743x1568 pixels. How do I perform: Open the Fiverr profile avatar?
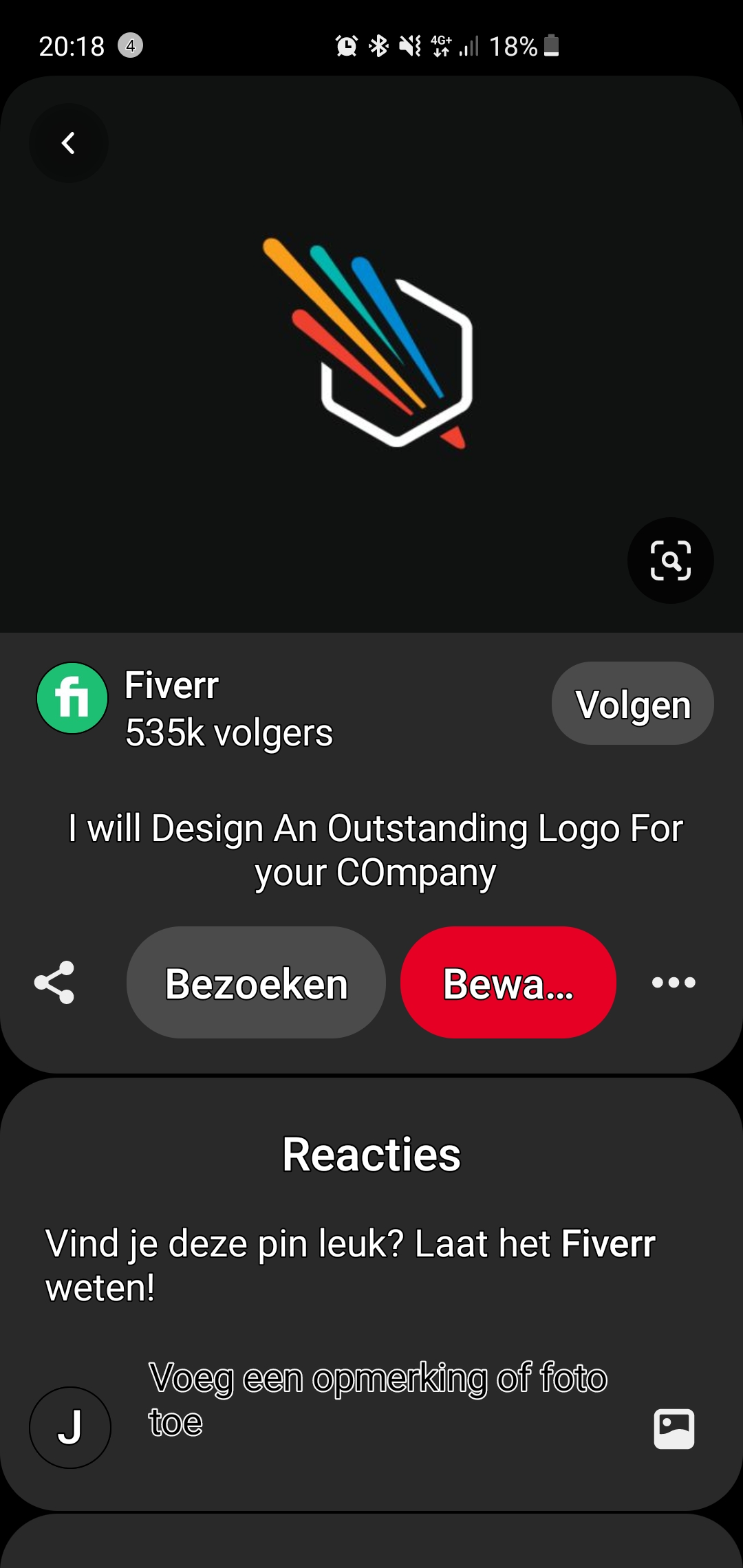coord(72,698)
